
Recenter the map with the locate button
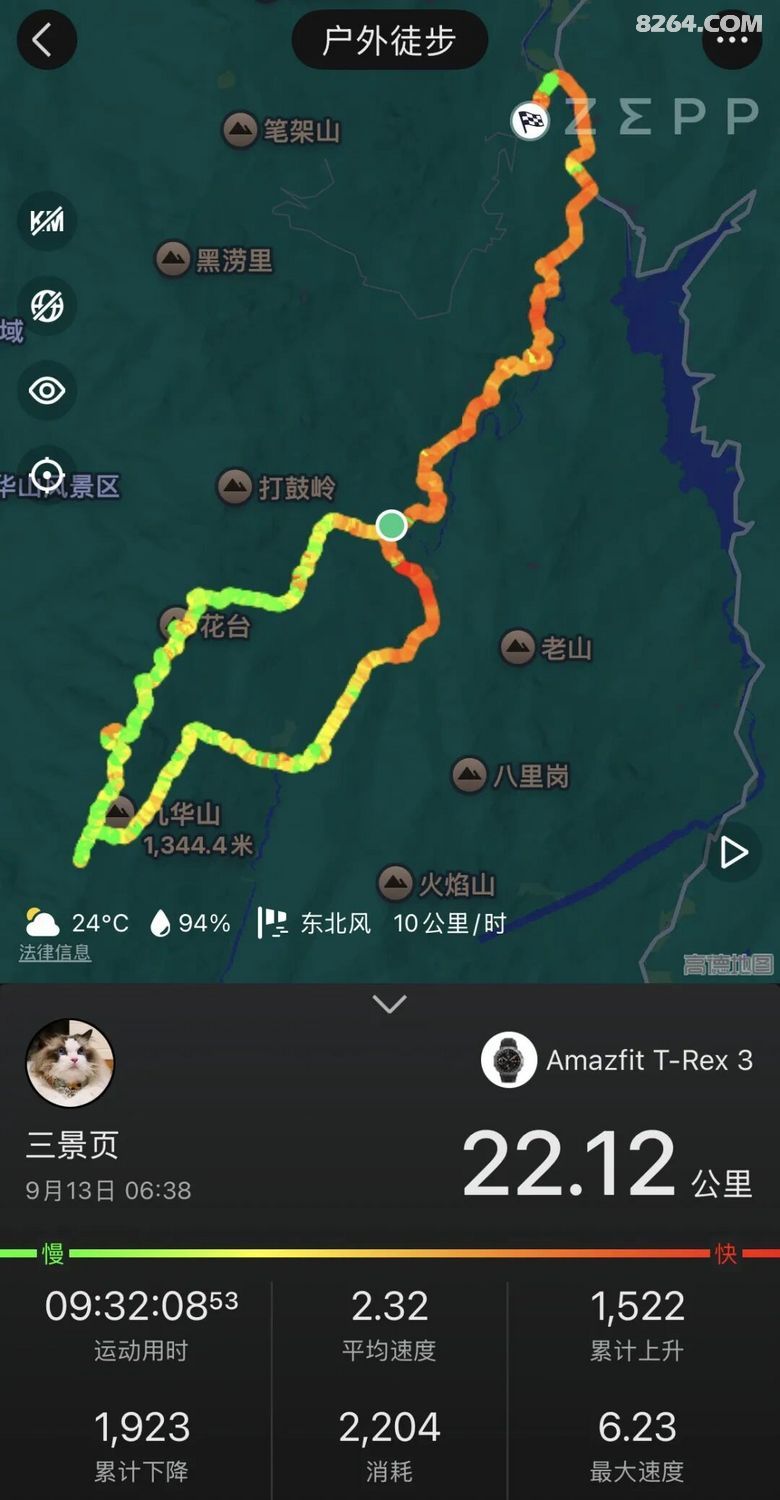click(47, 475)
